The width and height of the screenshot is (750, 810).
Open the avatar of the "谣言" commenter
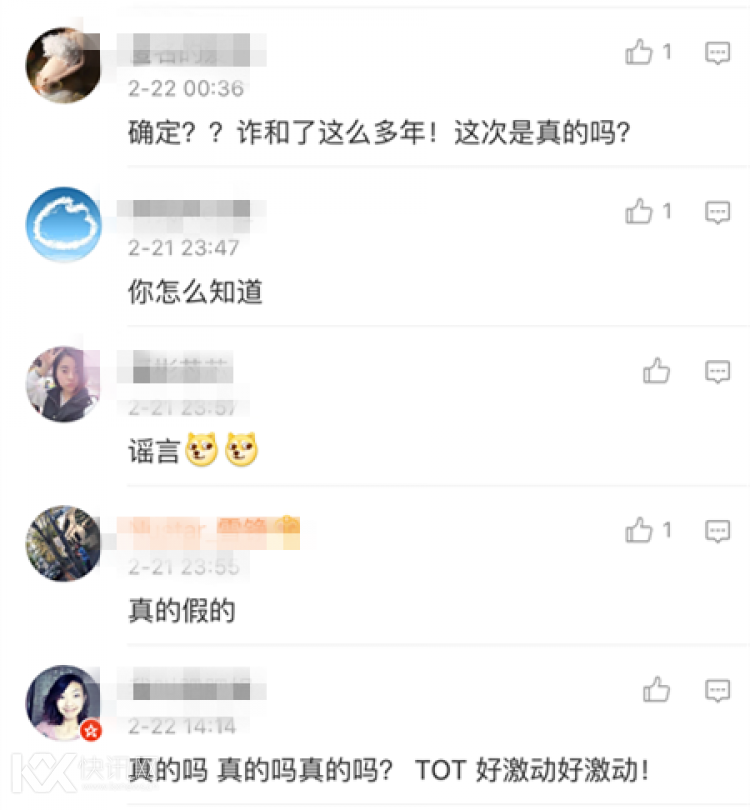(63, 384)
